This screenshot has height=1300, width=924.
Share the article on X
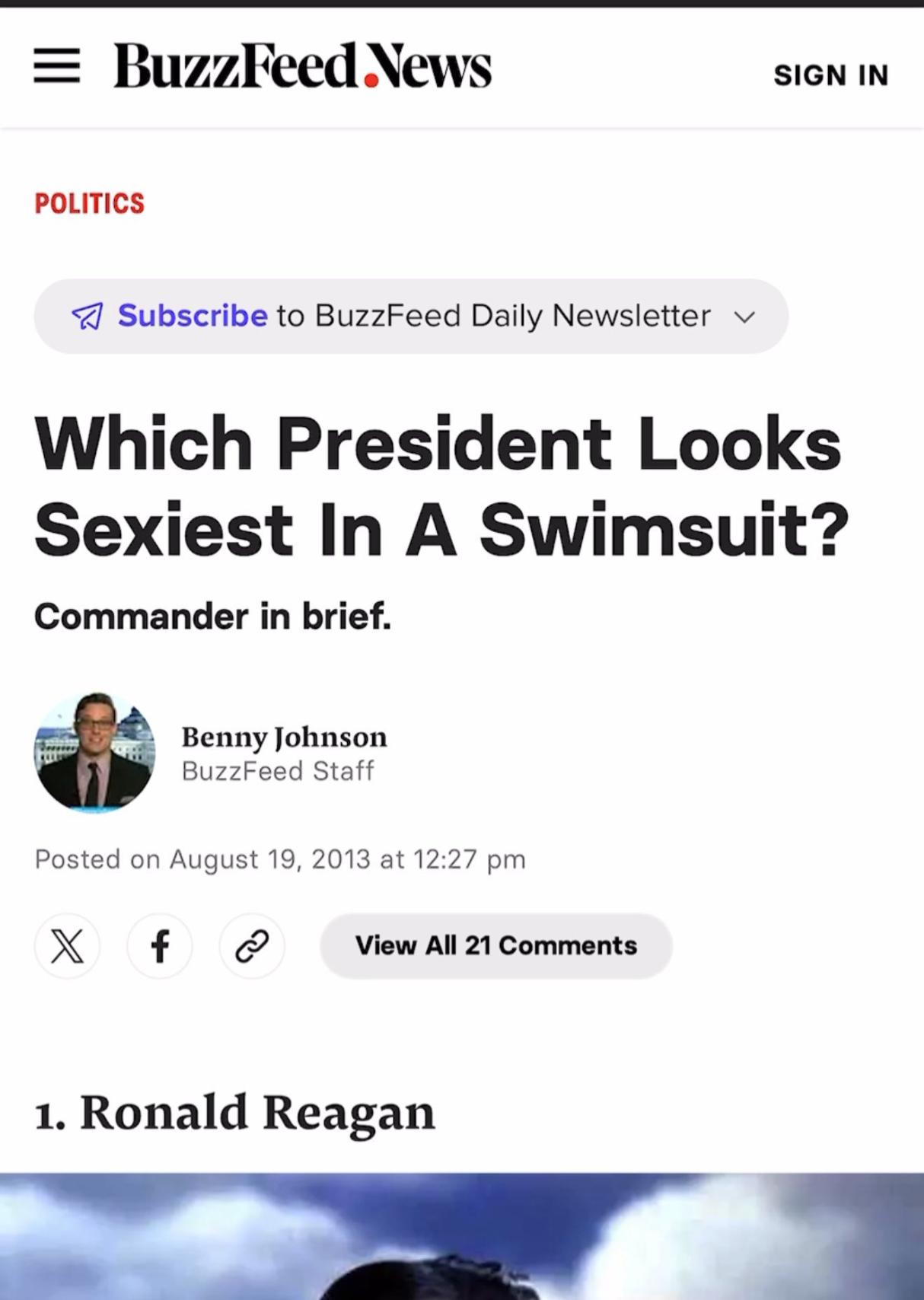[67, 946]
